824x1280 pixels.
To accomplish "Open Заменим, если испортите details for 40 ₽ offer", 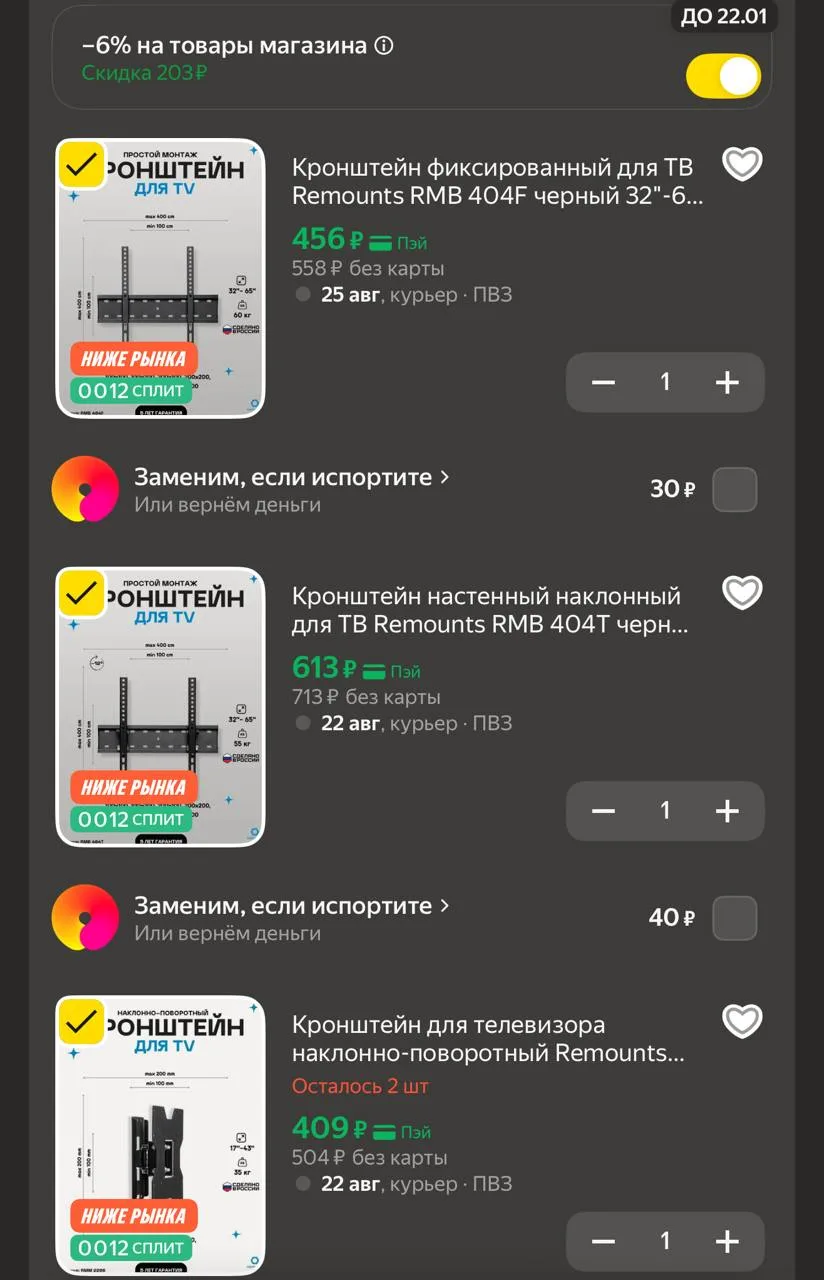I will 292,906.
